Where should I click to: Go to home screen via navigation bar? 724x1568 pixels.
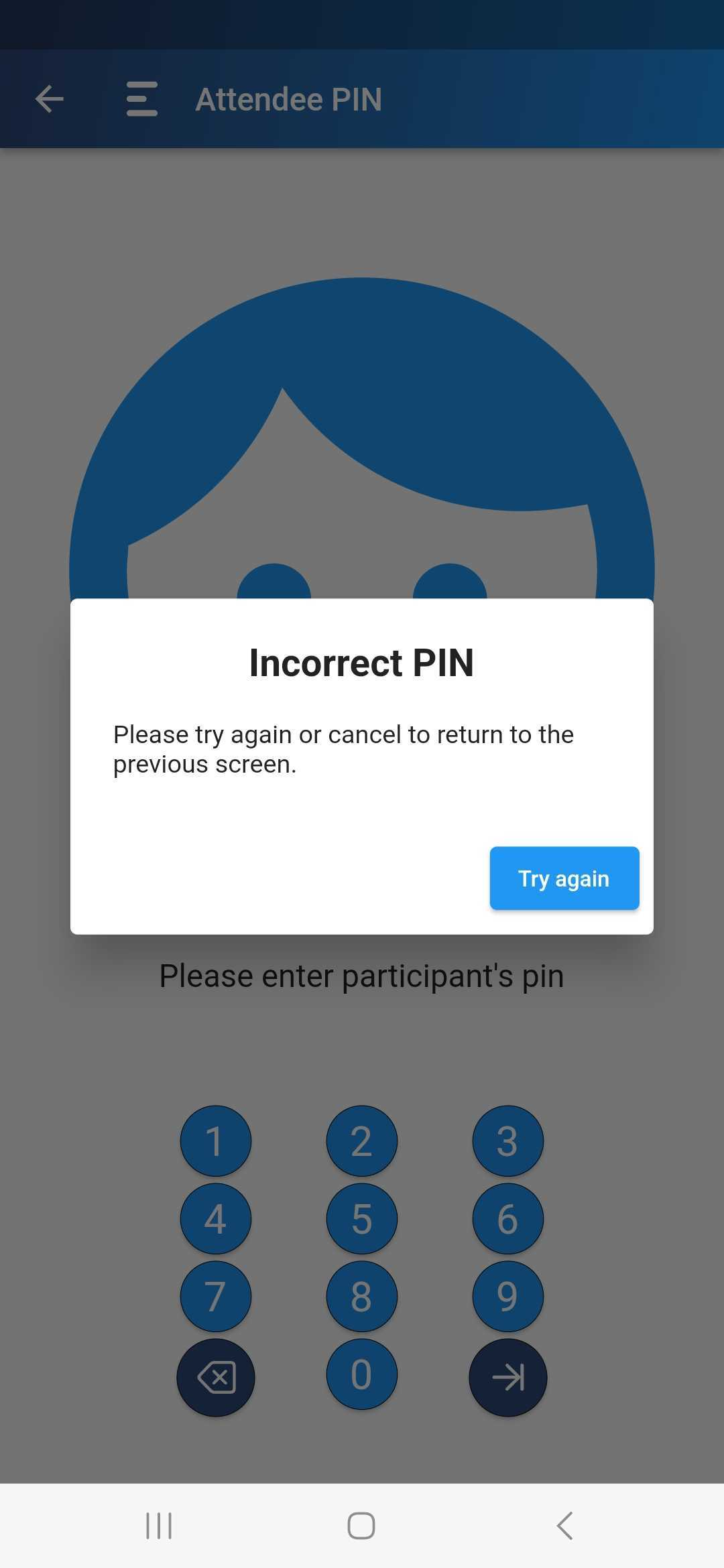[x=361, y=1526]
